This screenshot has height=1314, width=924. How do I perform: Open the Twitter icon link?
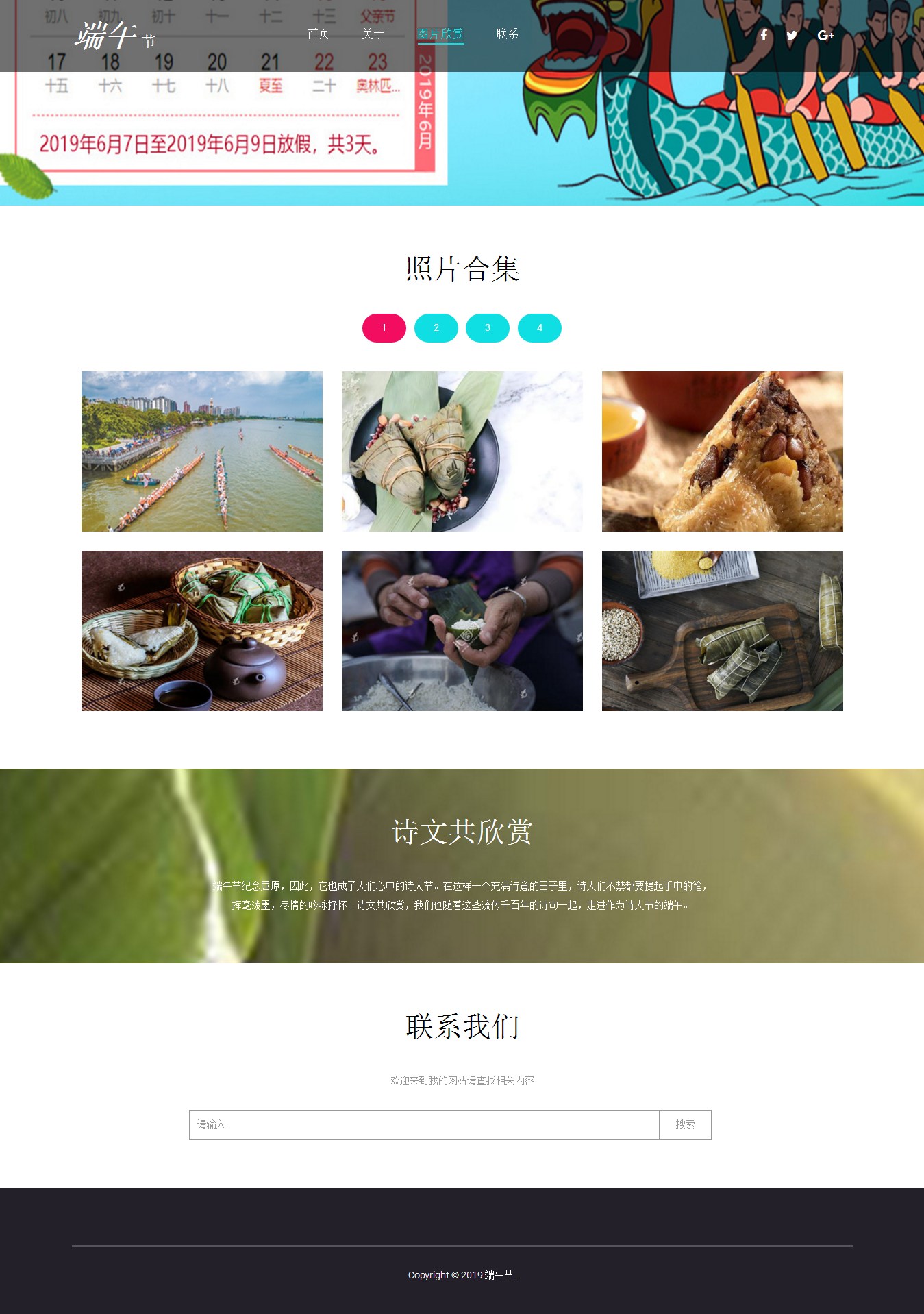pos(792,35)
